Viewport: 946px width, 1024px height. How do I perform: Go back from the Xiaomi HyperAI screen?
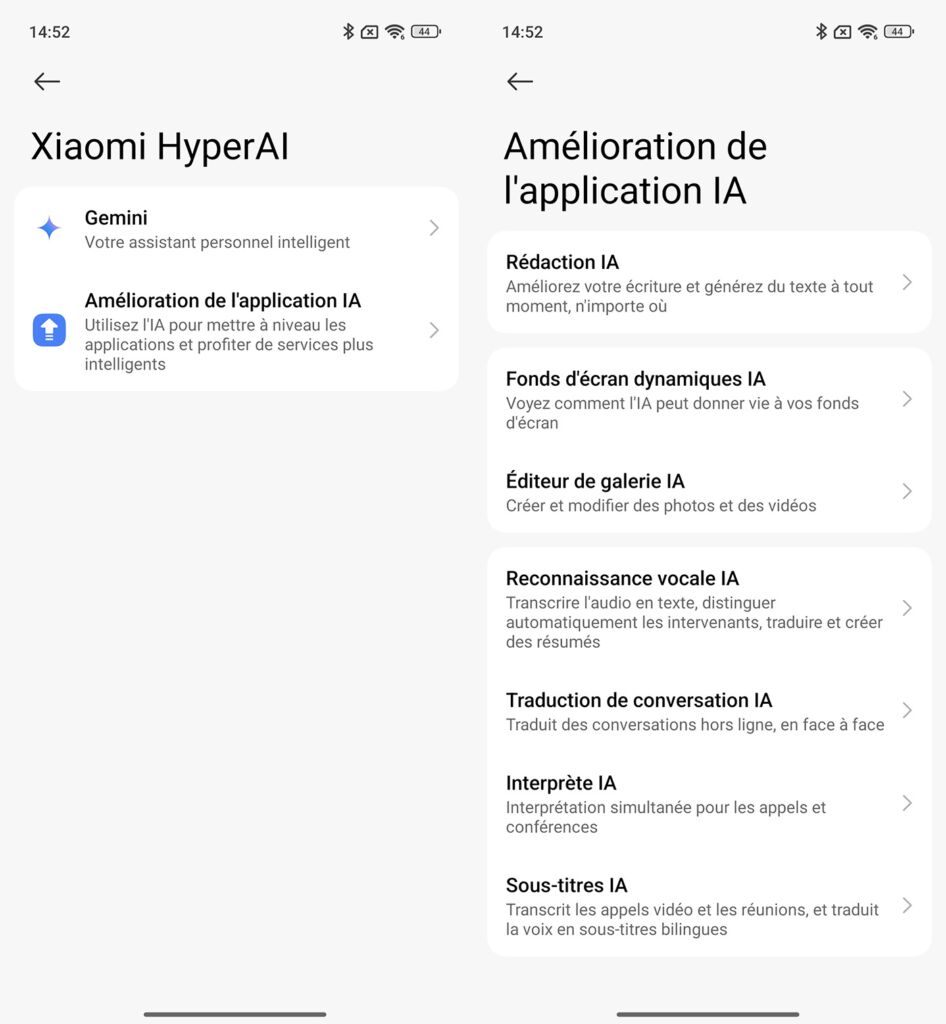point(46,82)
